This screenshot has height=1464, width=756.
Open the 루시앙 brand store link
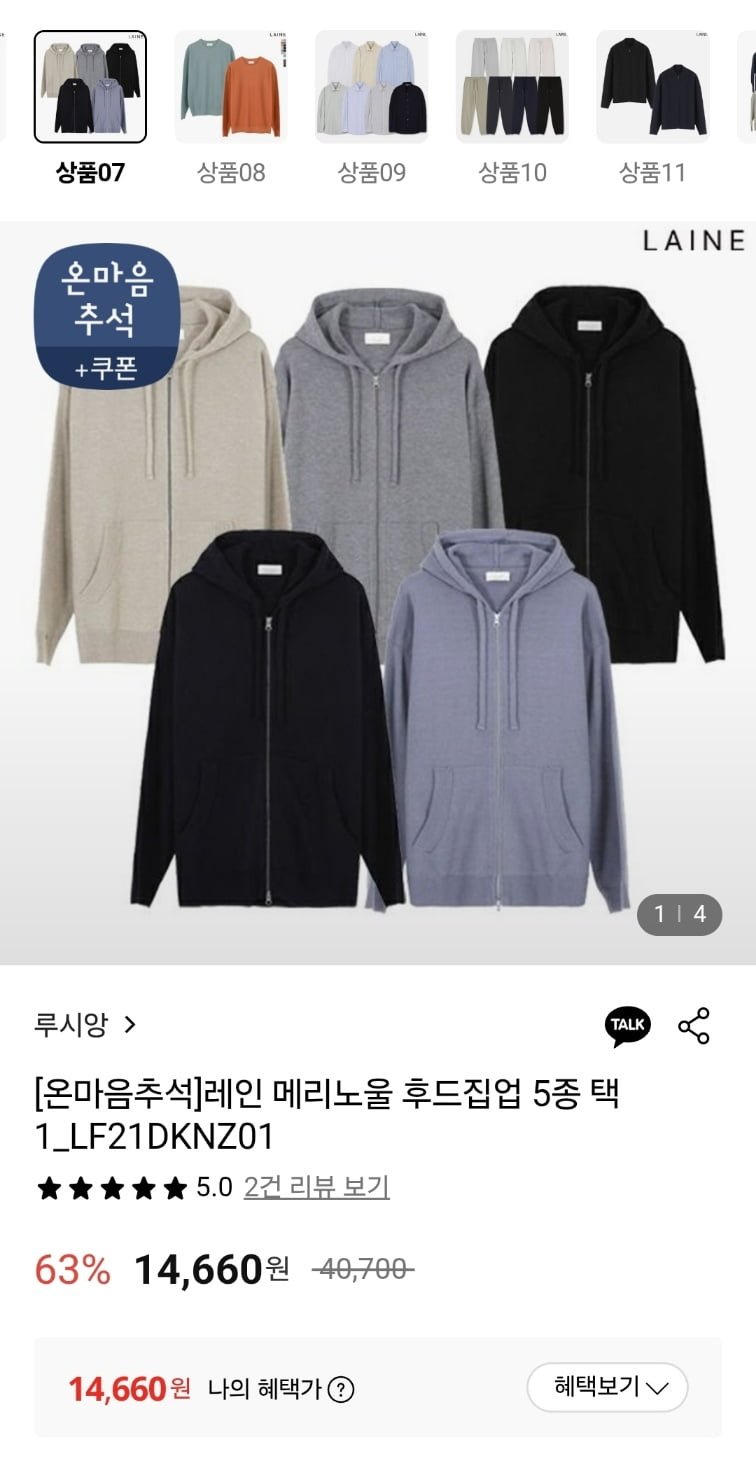pos(84,1025)
